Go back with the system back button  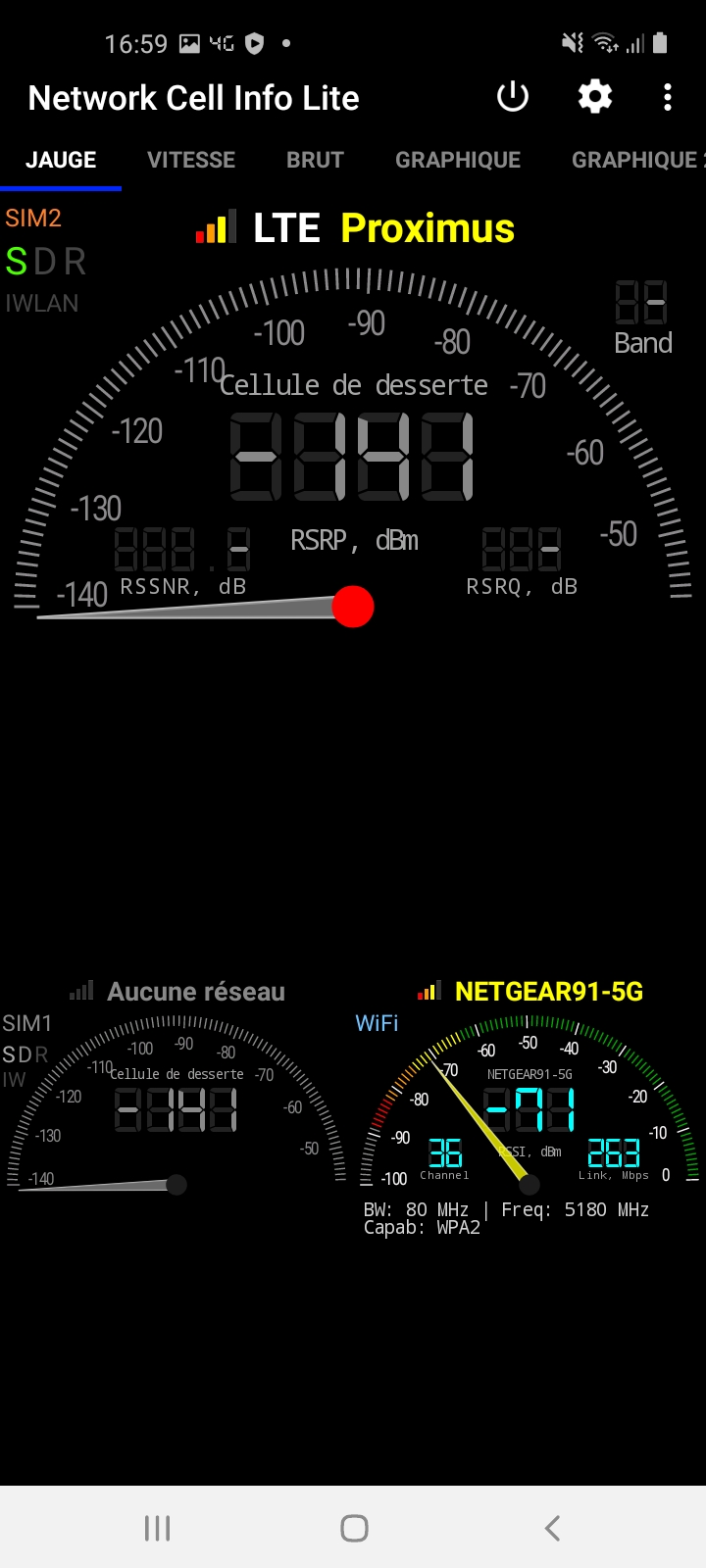point(552,1527)
